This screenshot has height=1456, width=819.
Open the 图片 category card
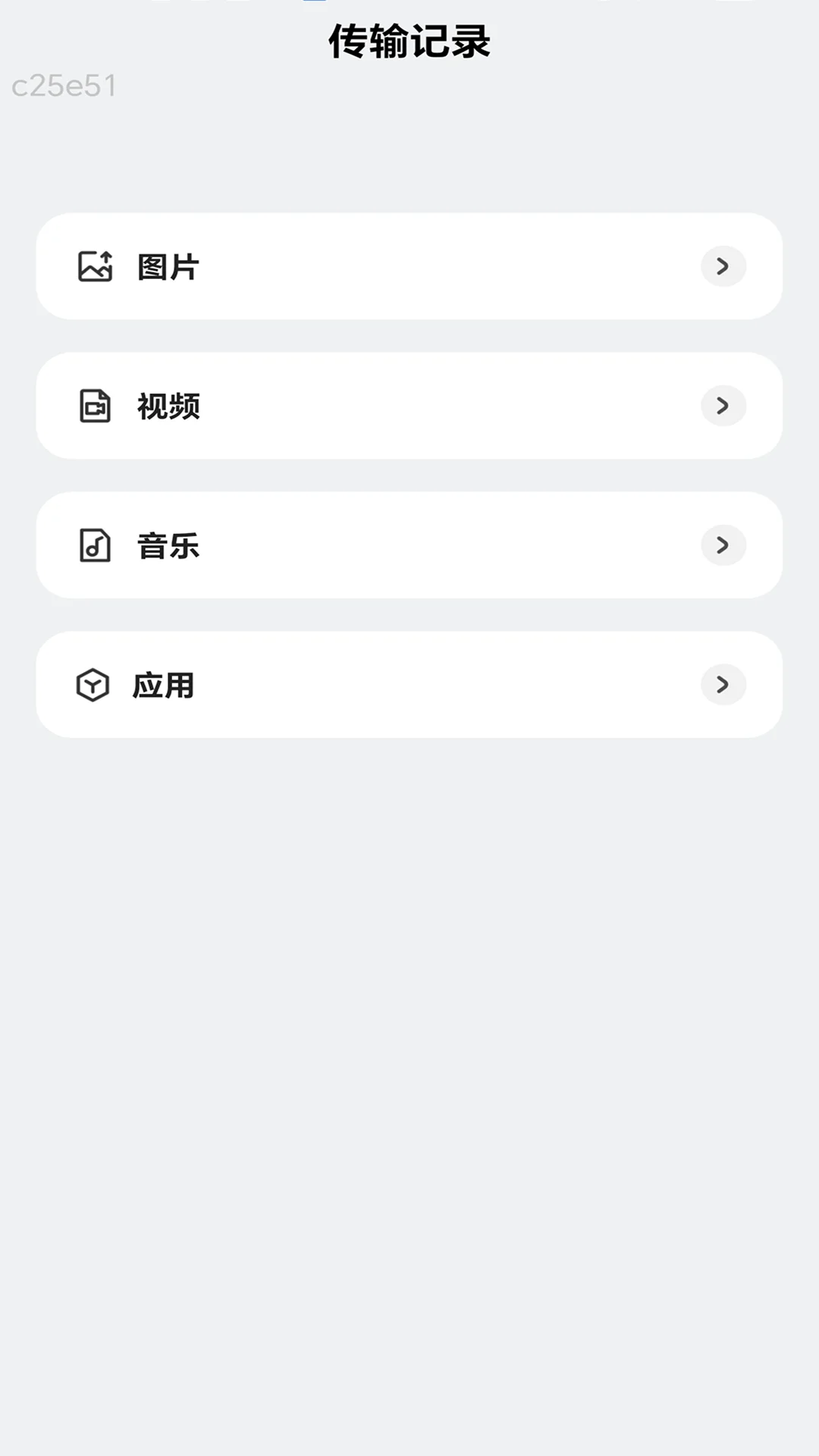pos(409,267)
